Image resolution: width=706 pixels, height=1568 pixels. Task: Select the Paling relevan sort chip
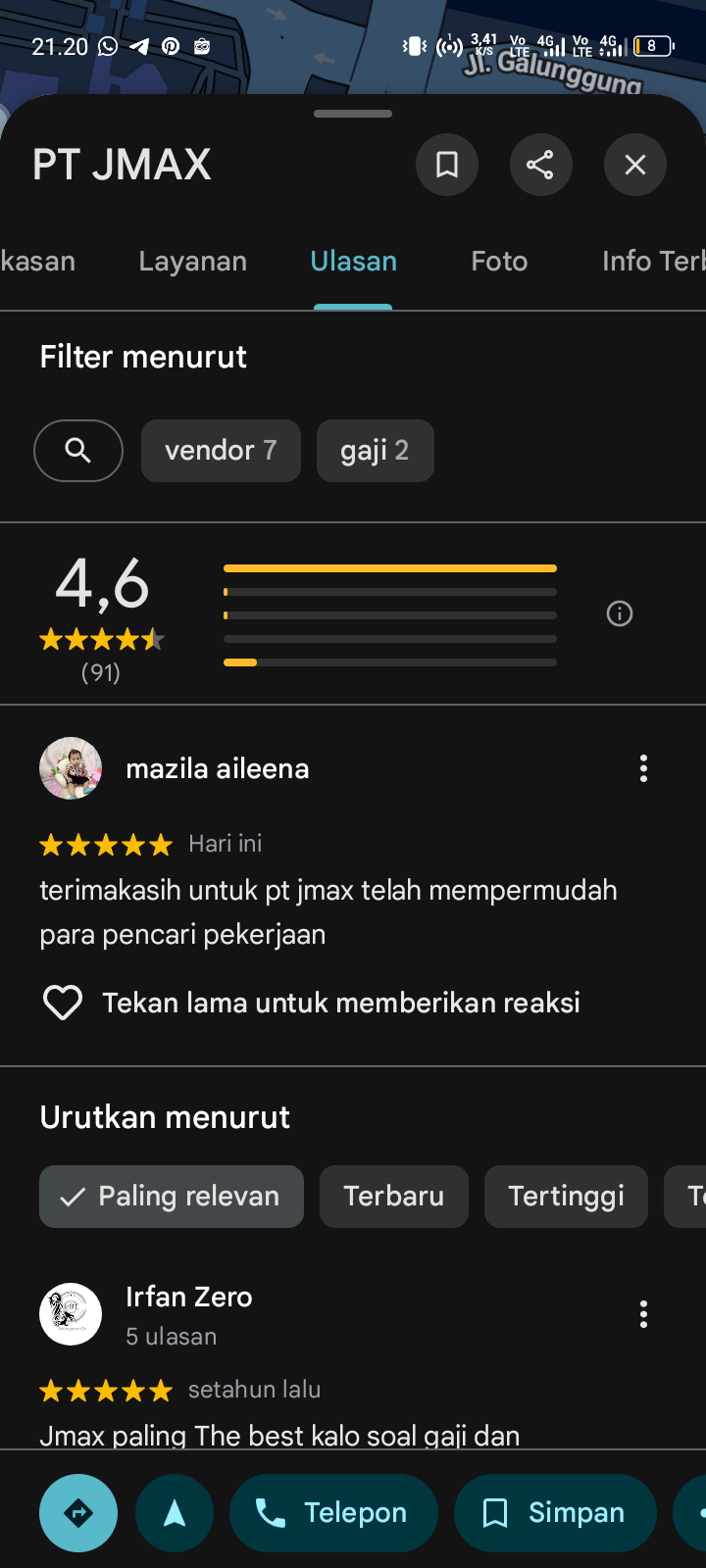pyautogui.click(x=172, y=1197)
